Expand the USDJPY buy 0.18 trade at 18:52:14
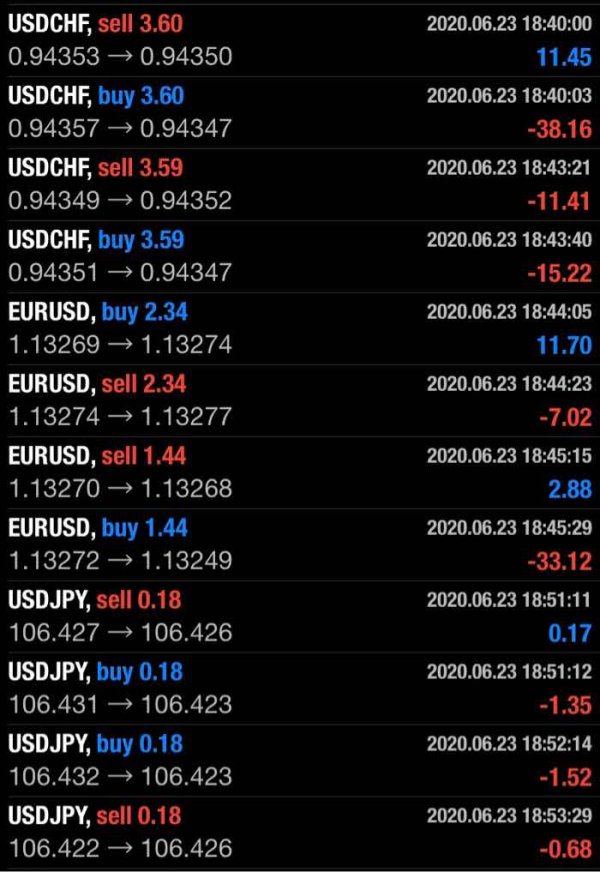Image resolution: width=600 pixels, height=872 pixels. click(x=300, y=760)
